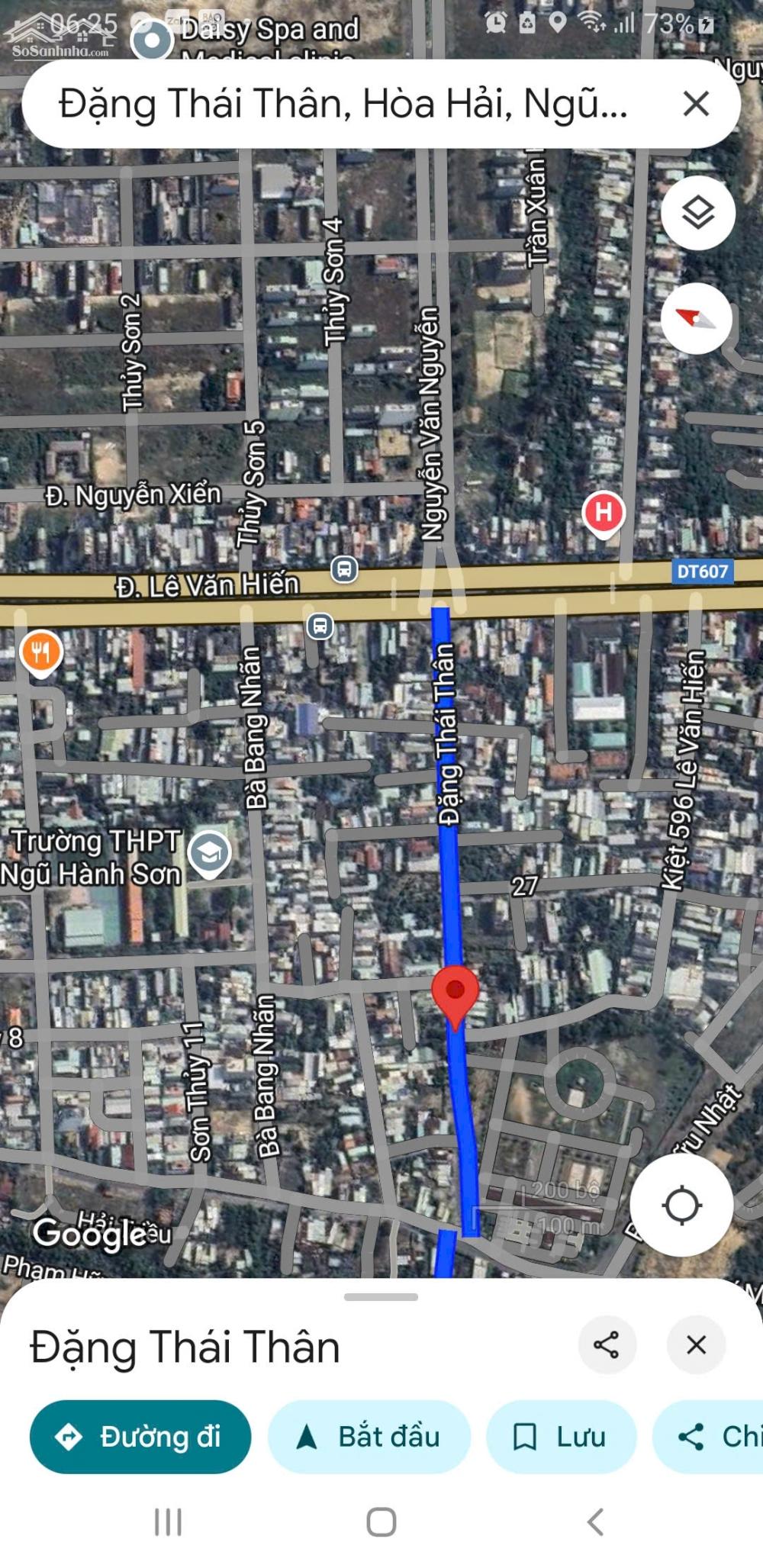Select the Trường THPT Ngũ Hành Sơn marker
Viewport: 763px width, 1568px height.
pos(209,853)
